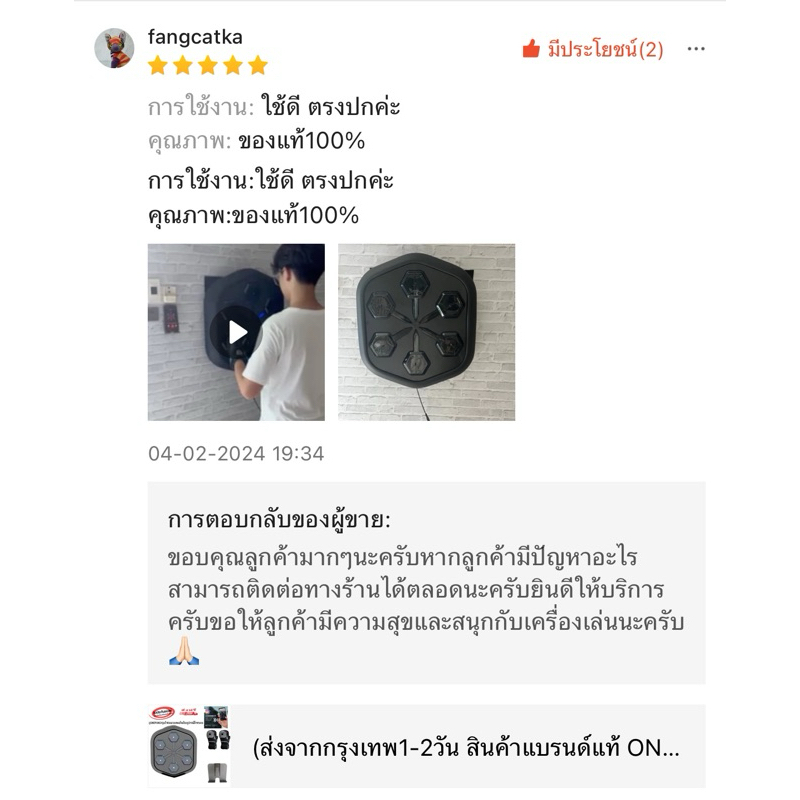Play the review video of the man boxing
This screenshot has height=800, width=800.
(x=236, y=332)
